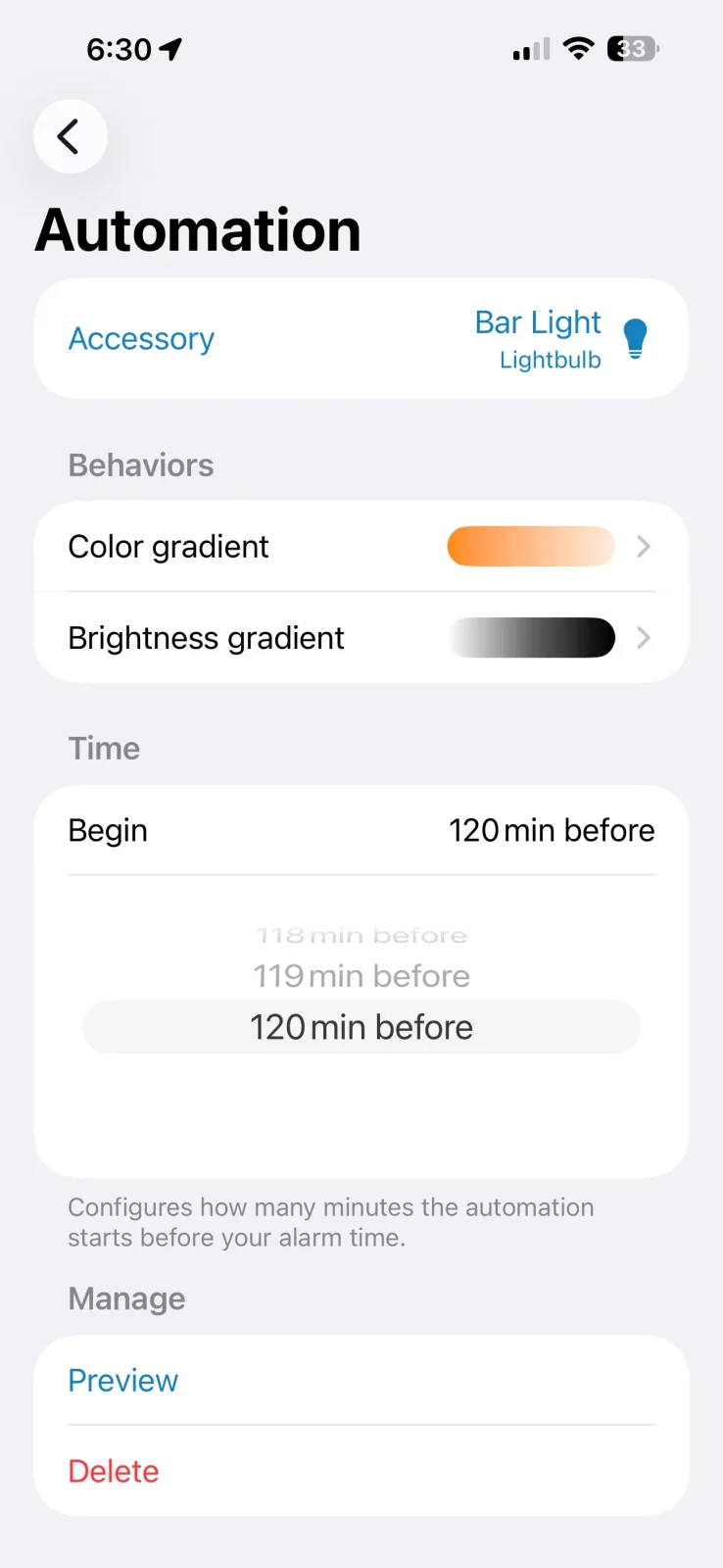
Task: Select Bar Light accessory
Action: click(x=538, y=338)
